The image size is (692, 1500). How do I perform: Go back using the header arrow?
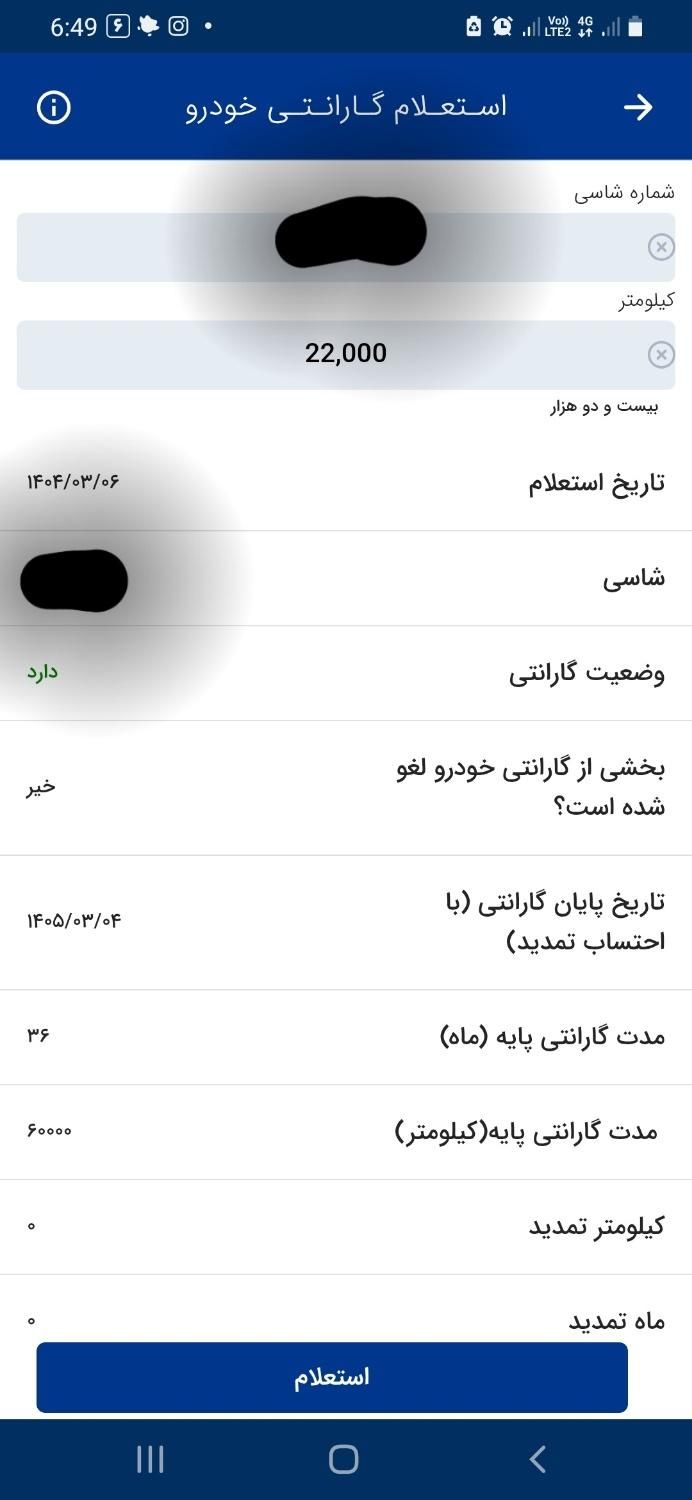pyautogui.click(x=637, y=107)
